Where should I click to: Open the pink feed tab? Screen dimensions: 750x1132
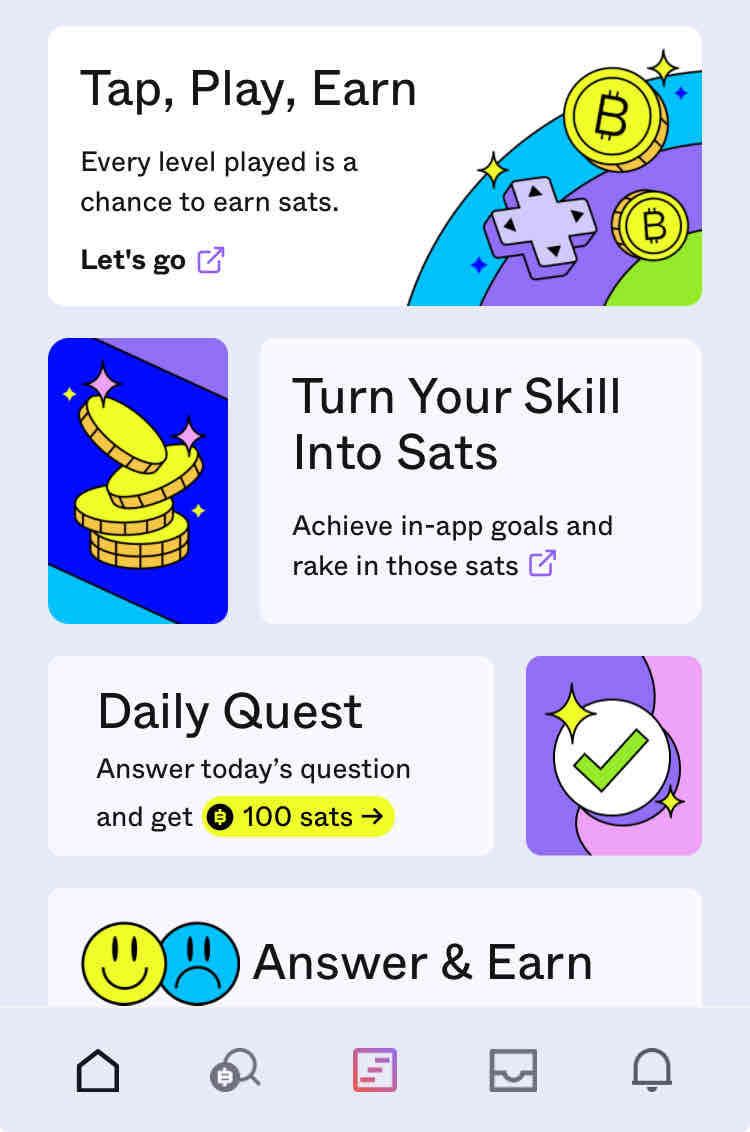click(x=375, y=1070)
